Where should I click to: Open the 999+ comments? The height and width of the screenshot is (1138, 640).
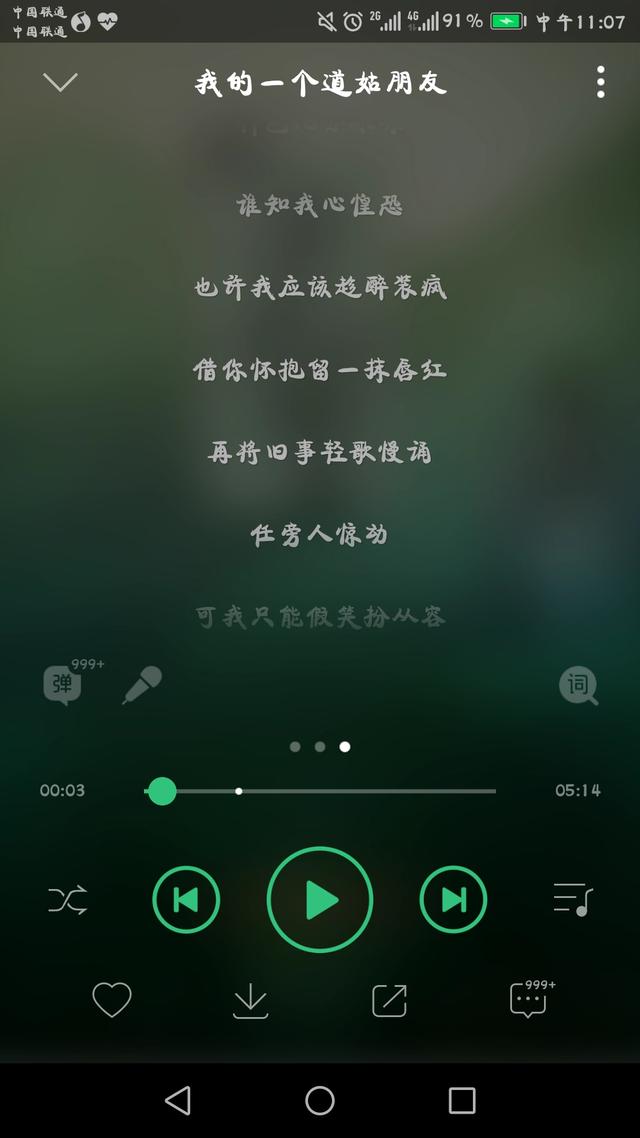pyautogui.click(x=528, y=1001)
